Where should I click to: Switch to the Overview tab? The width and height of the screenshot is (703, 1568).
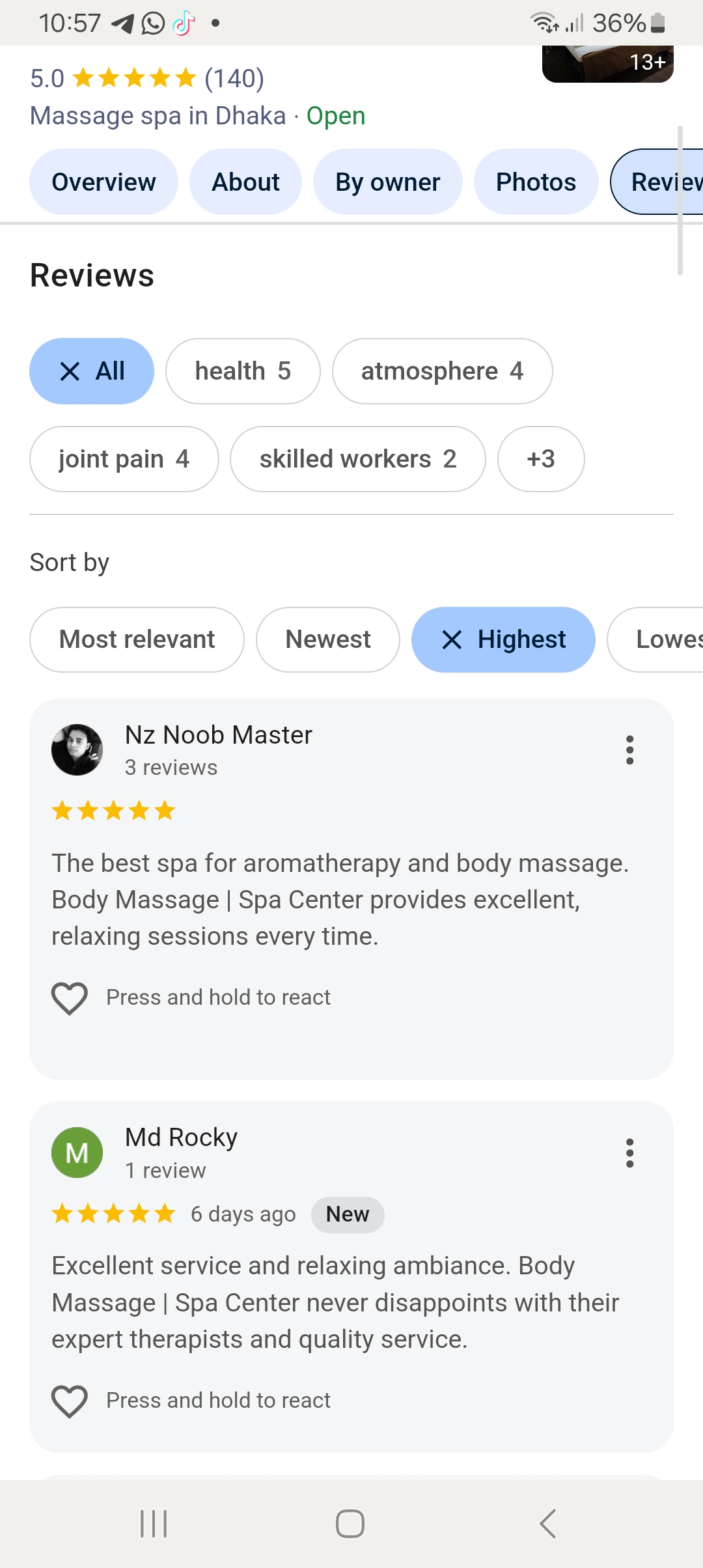click(x=103, y=182)
